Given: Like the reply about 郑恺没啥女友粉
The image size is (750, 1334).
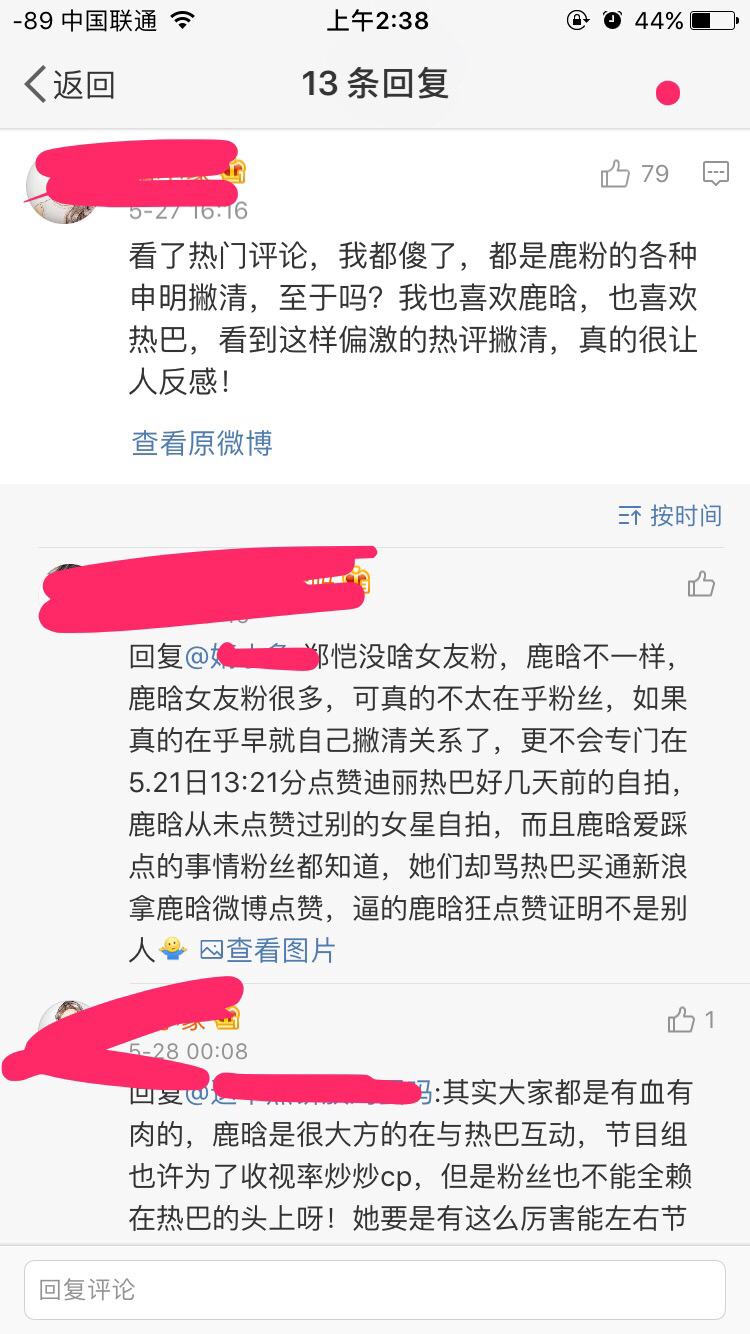Looking at the screenshot, I should 701,584.
